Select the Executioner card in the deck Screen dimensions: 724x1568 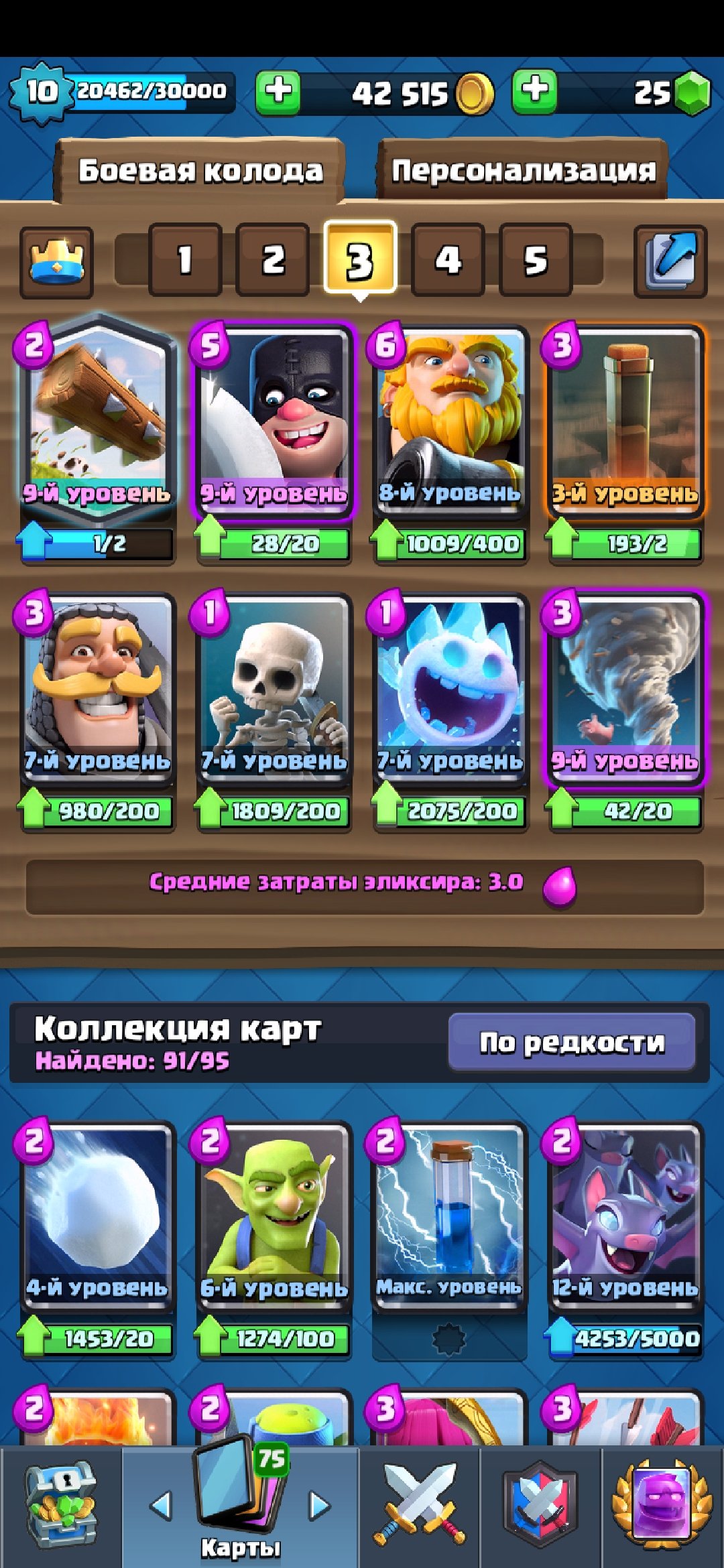coord(274,422)
